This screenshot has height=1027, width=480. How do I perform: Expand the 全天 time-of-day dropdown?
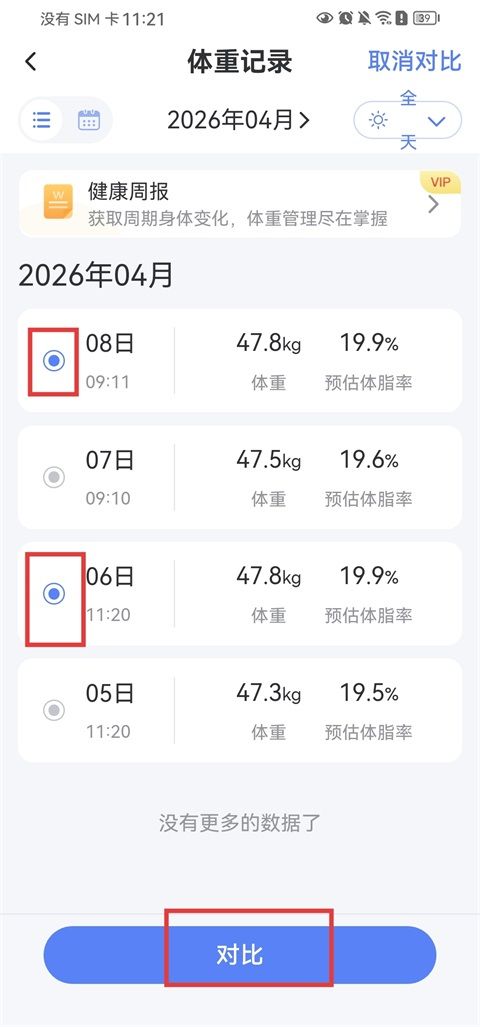(x=407, y=121)
